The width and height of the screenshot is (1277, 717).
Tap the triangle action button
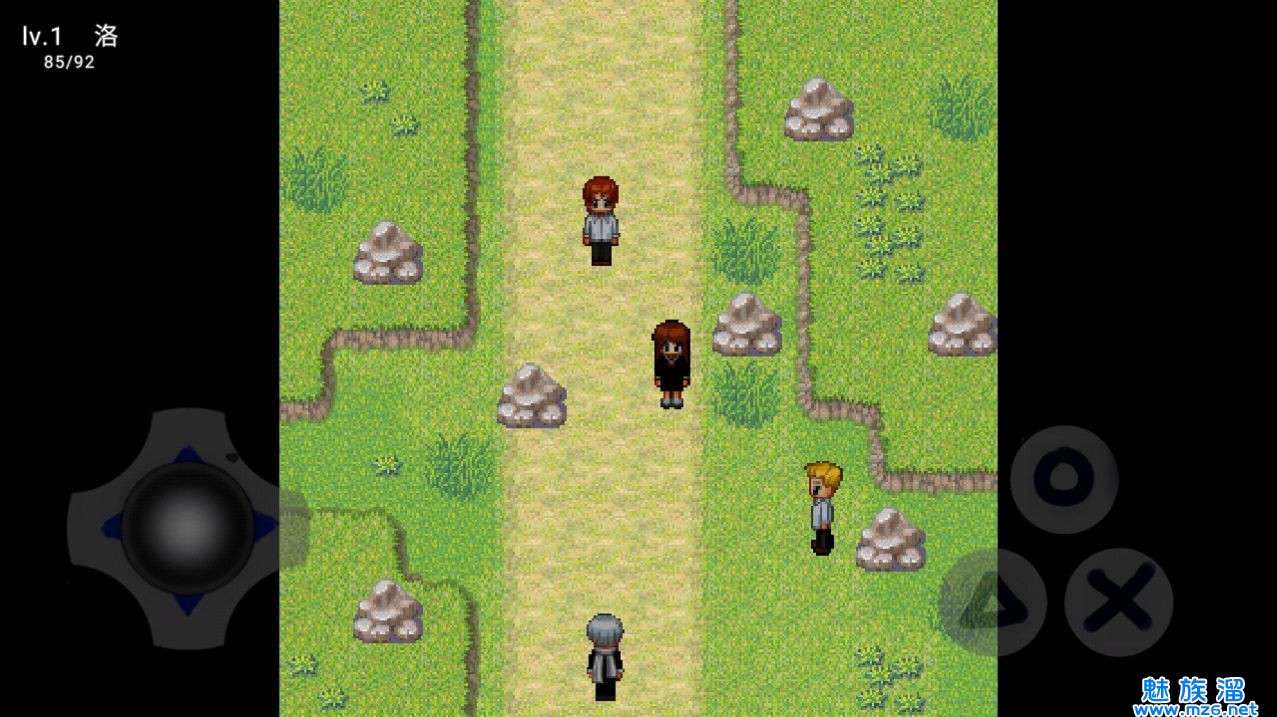click(x=992, y=602)
